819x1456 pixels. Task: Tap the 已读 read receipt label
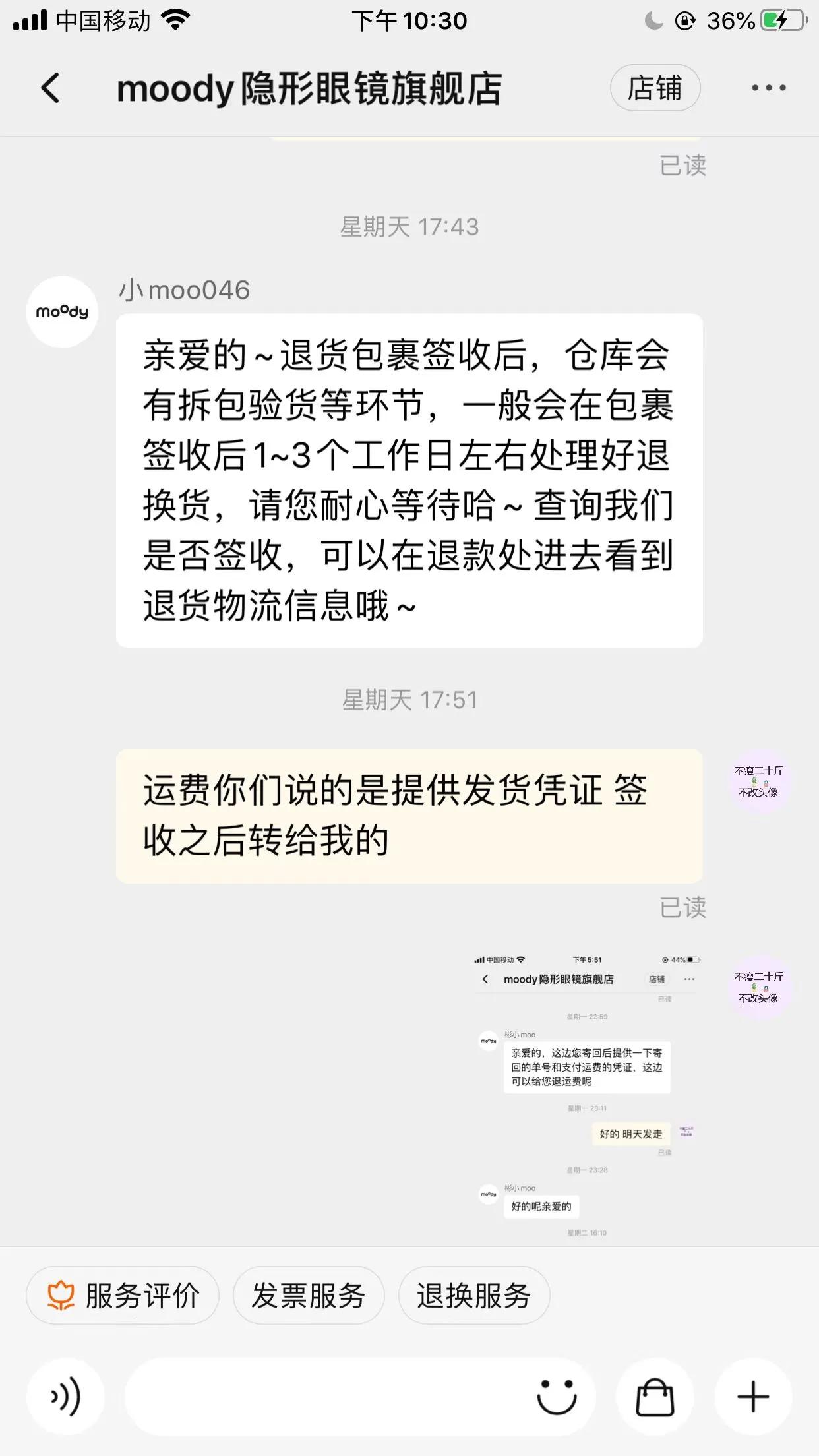pos(683,908)
